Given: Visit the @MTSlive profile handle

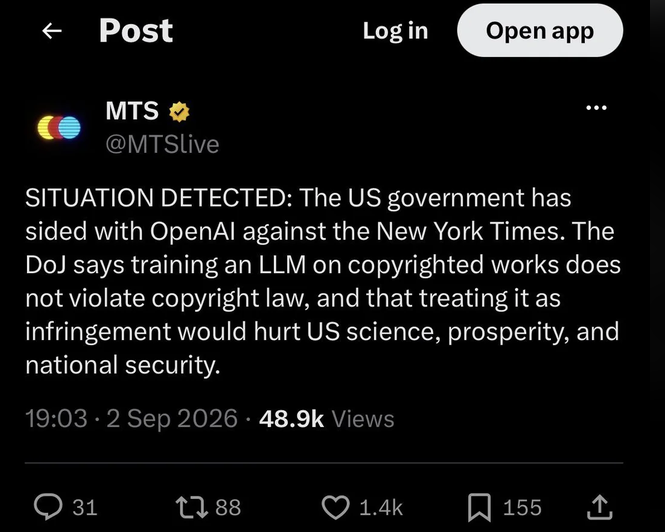Looking at the screenshot, I should click(162, 144).
